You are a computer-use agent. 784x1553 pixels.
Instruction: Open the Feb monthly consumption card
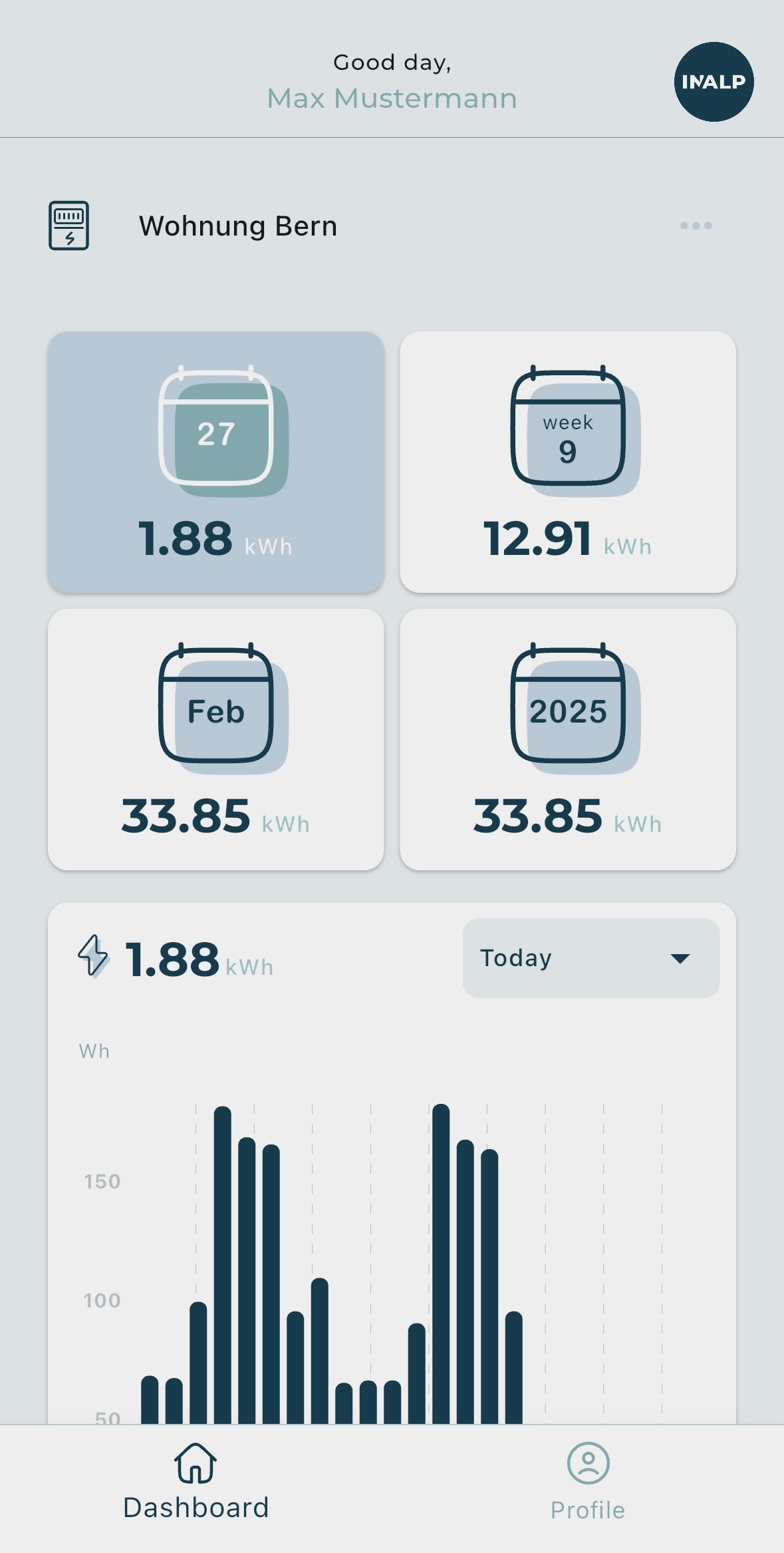216,739
